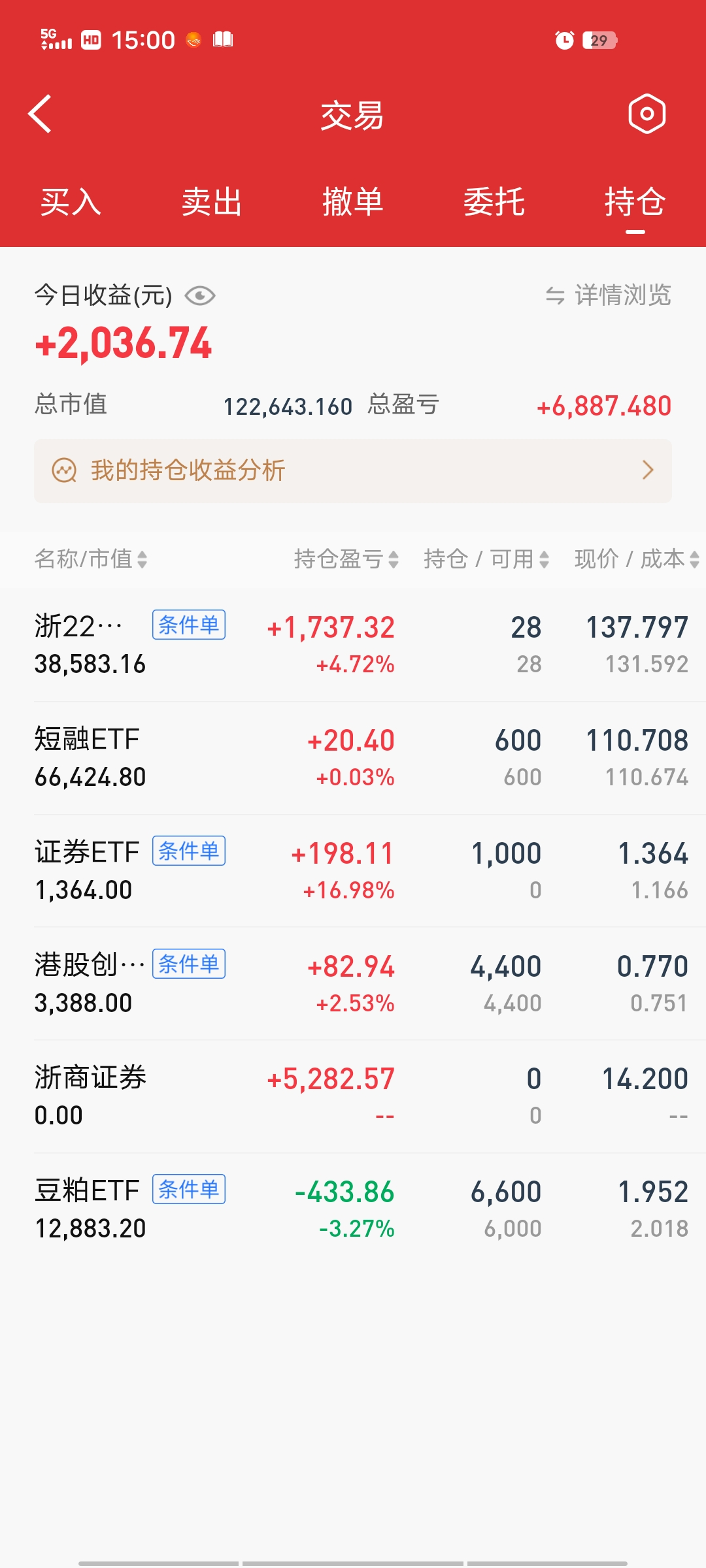Sort by 现价 / 成本 column
Viewport: 706px width, 1568px height.
637,559
